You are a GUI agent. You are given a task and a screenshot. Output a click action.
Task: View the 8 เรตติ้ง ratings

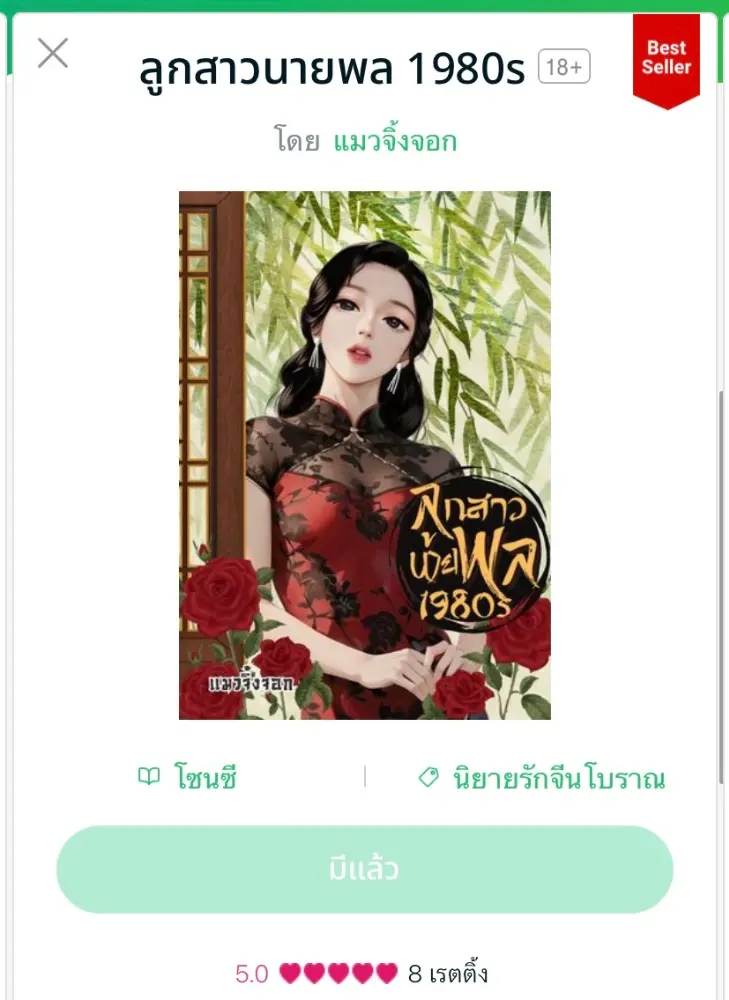click(x=448, y=973)
